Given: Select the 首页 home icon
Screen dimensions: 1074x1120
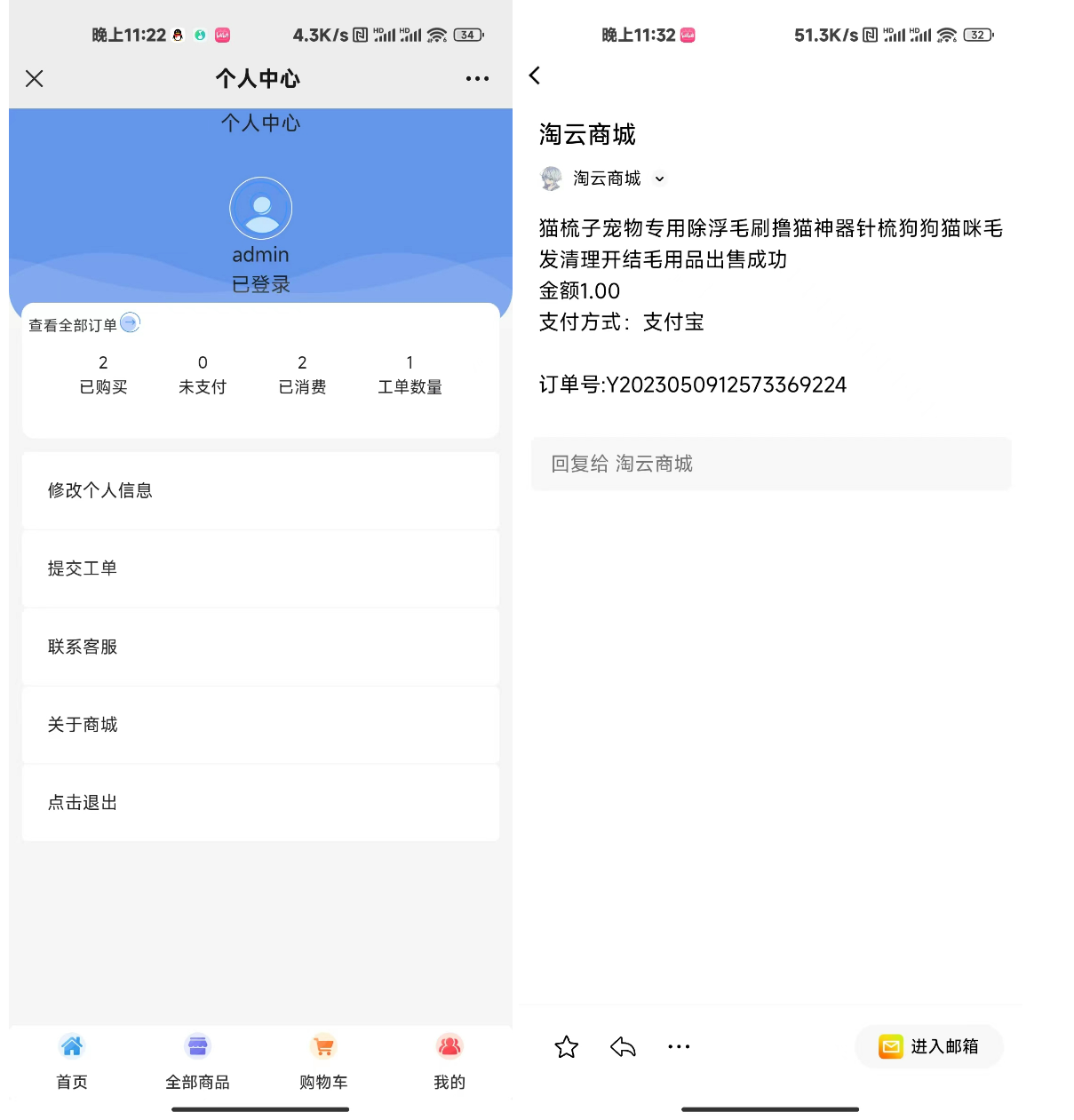Looking at the screenshot, I should point(71,1046).
